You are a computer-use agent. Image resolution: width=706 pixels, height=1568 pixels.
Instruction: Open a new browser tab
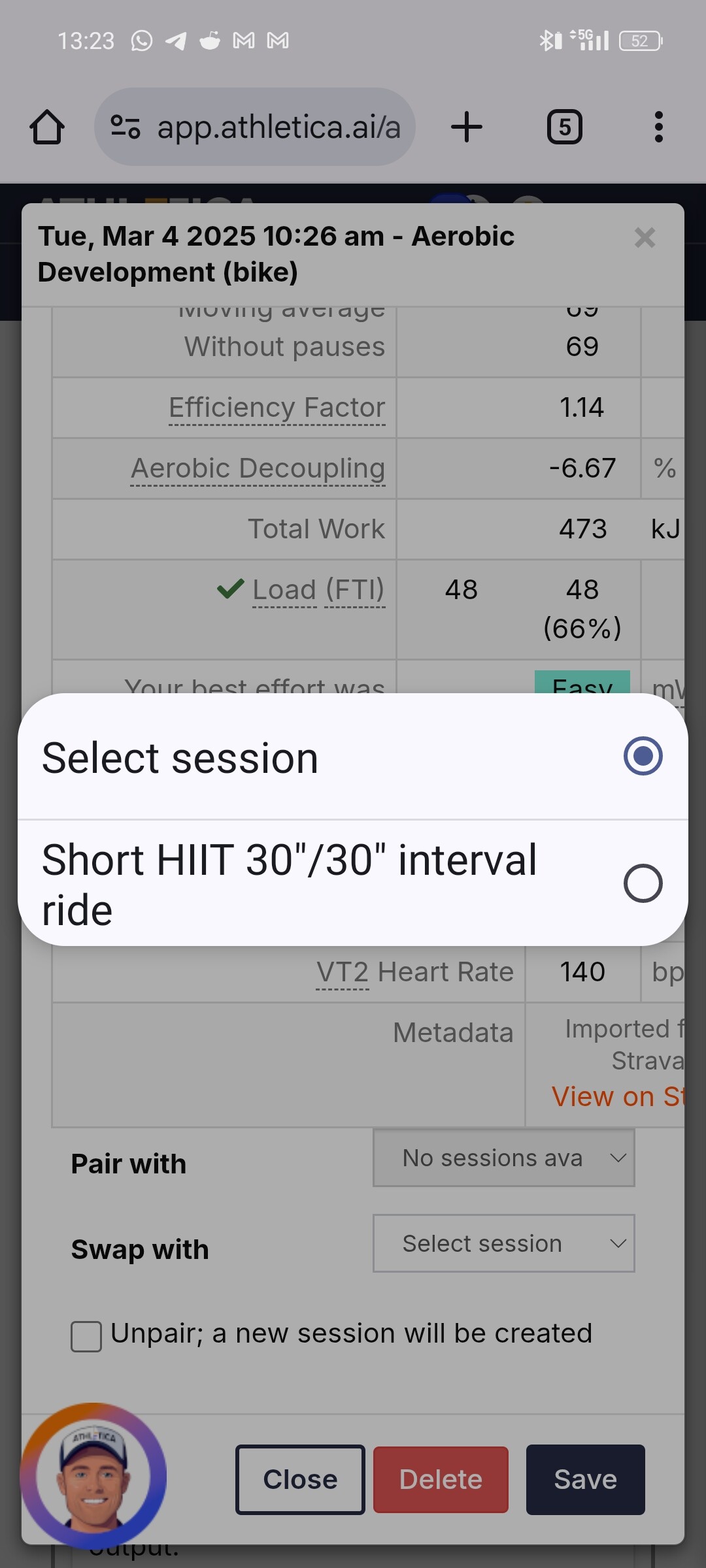pyautogui.click(x=467, y=127)
